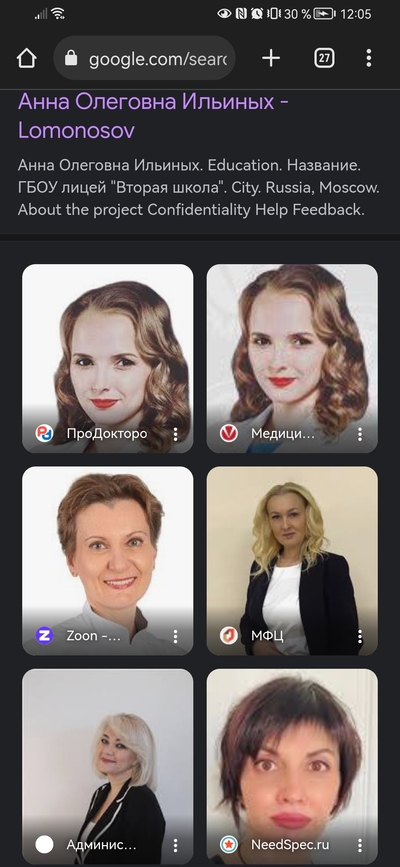Screen dimensions: 400x867
Task: Open the ПроДокторо image result
Action: [x=107, y=358]
